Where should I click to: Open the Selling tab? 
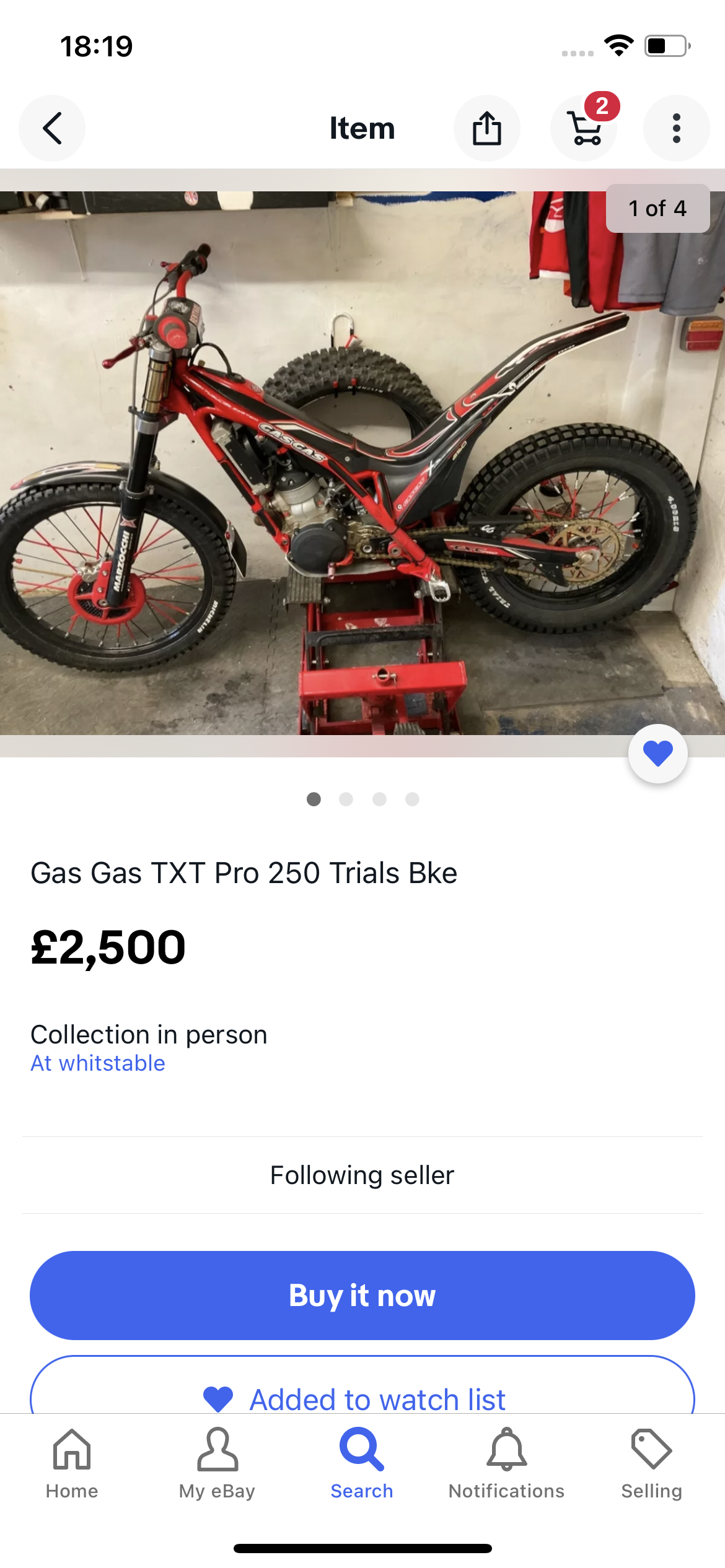tap(652, 1464)
